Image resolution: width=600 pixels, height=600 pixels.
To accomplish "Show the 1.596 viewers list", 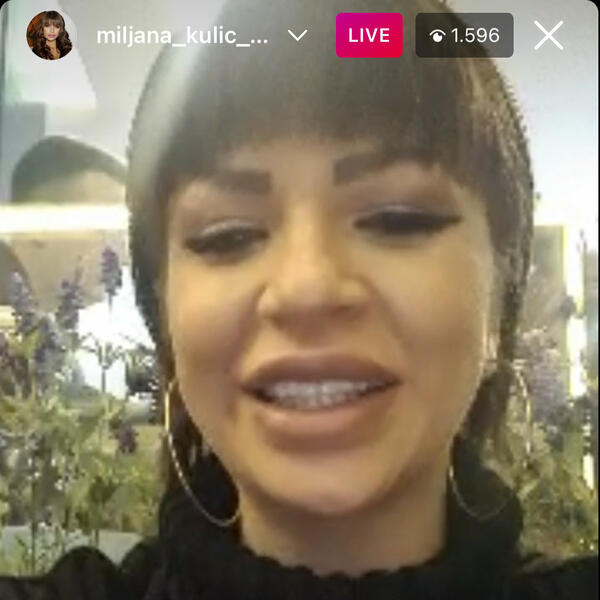I will click(464, 35).
